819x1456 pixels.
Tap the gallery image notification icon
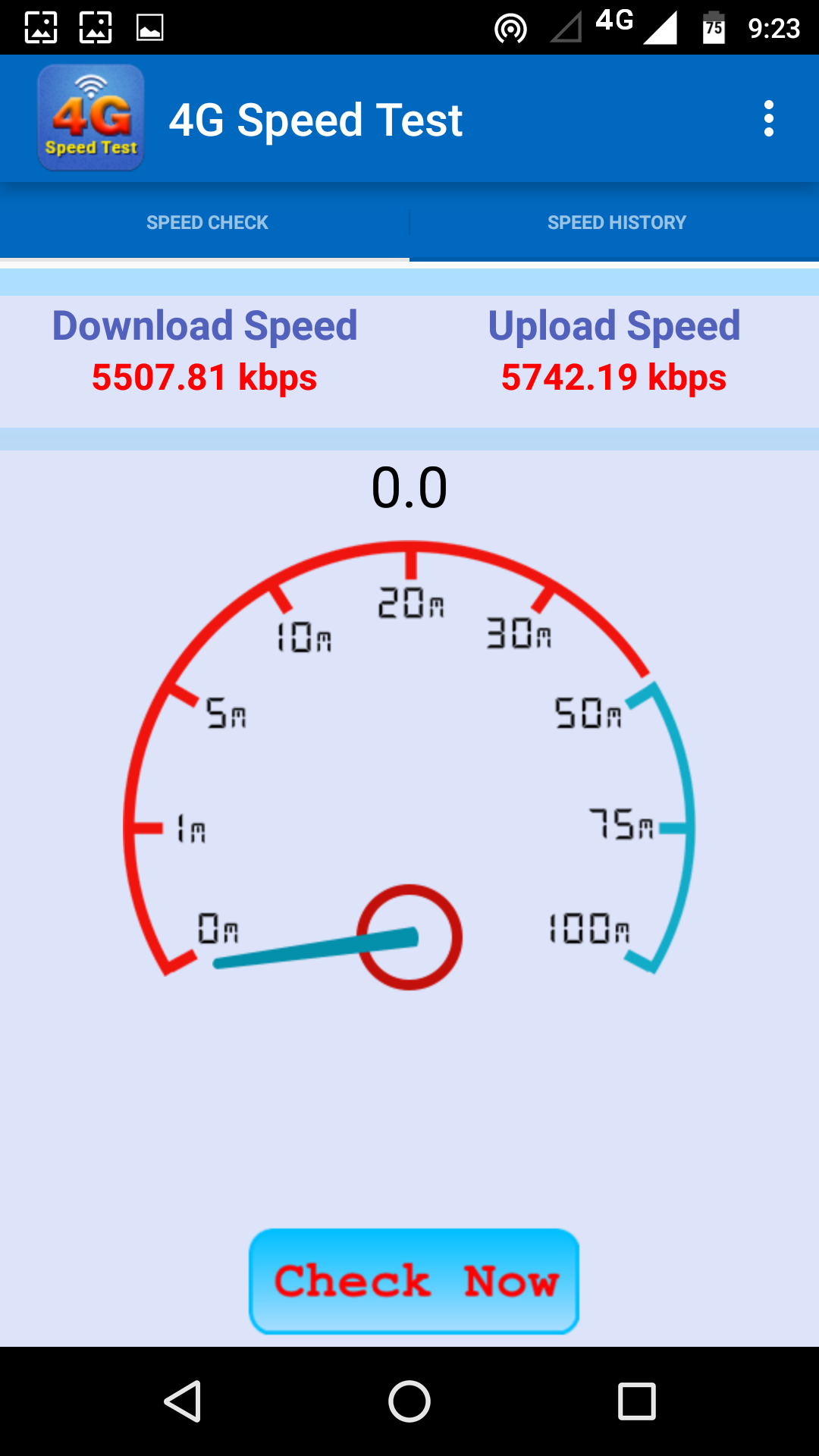pyautogui.click(x=150, y=27)
